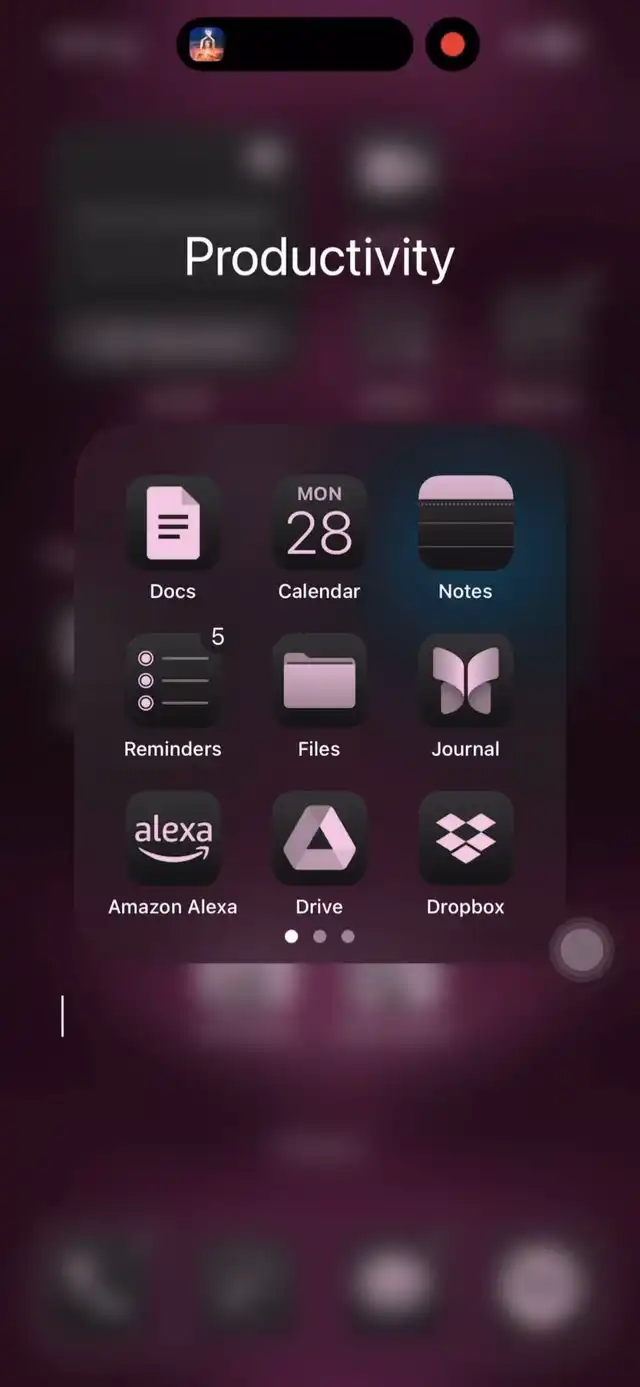The image size is (640, 1387).
Task: Launch the Journal app
Action: click(x=465, y=681)
